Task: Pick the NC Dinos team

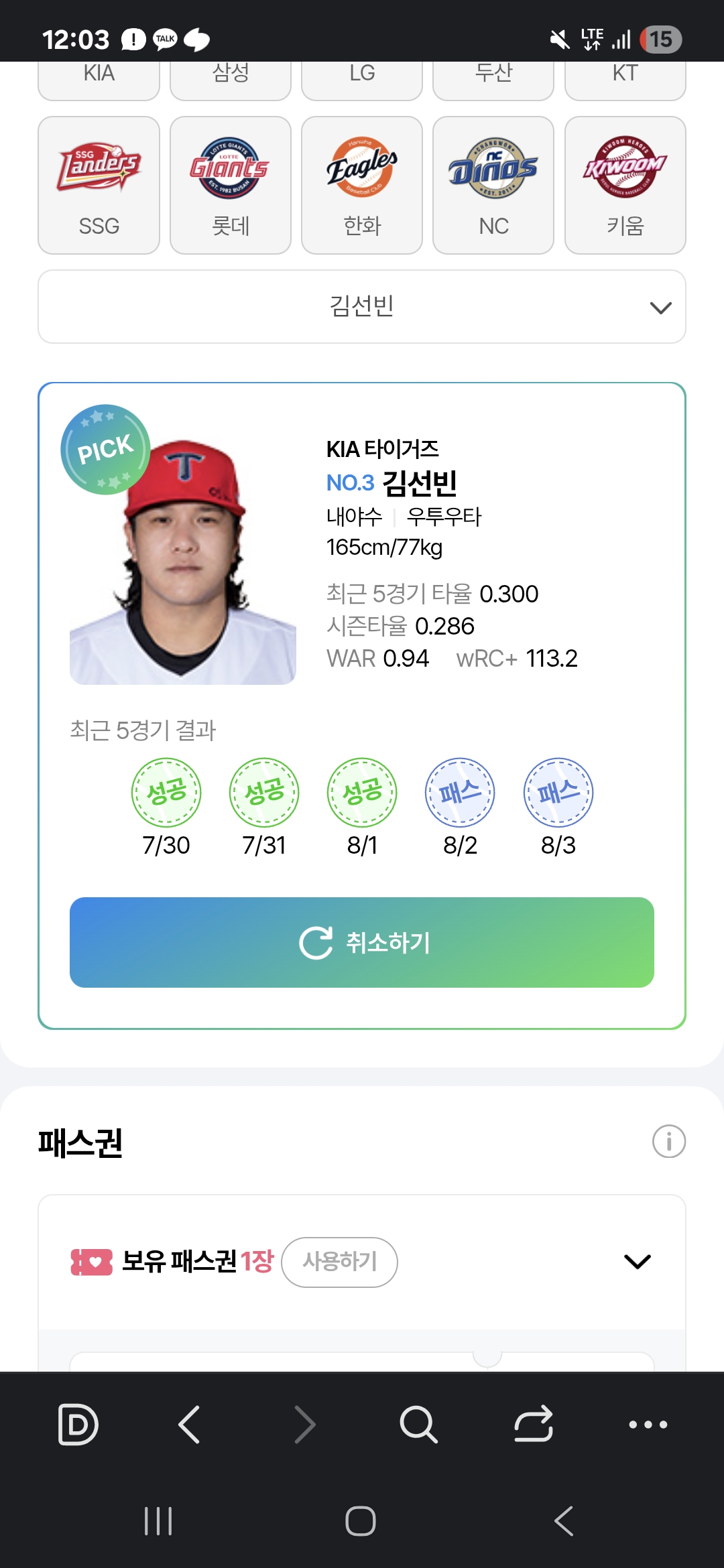Action: [x=493, y=186]
